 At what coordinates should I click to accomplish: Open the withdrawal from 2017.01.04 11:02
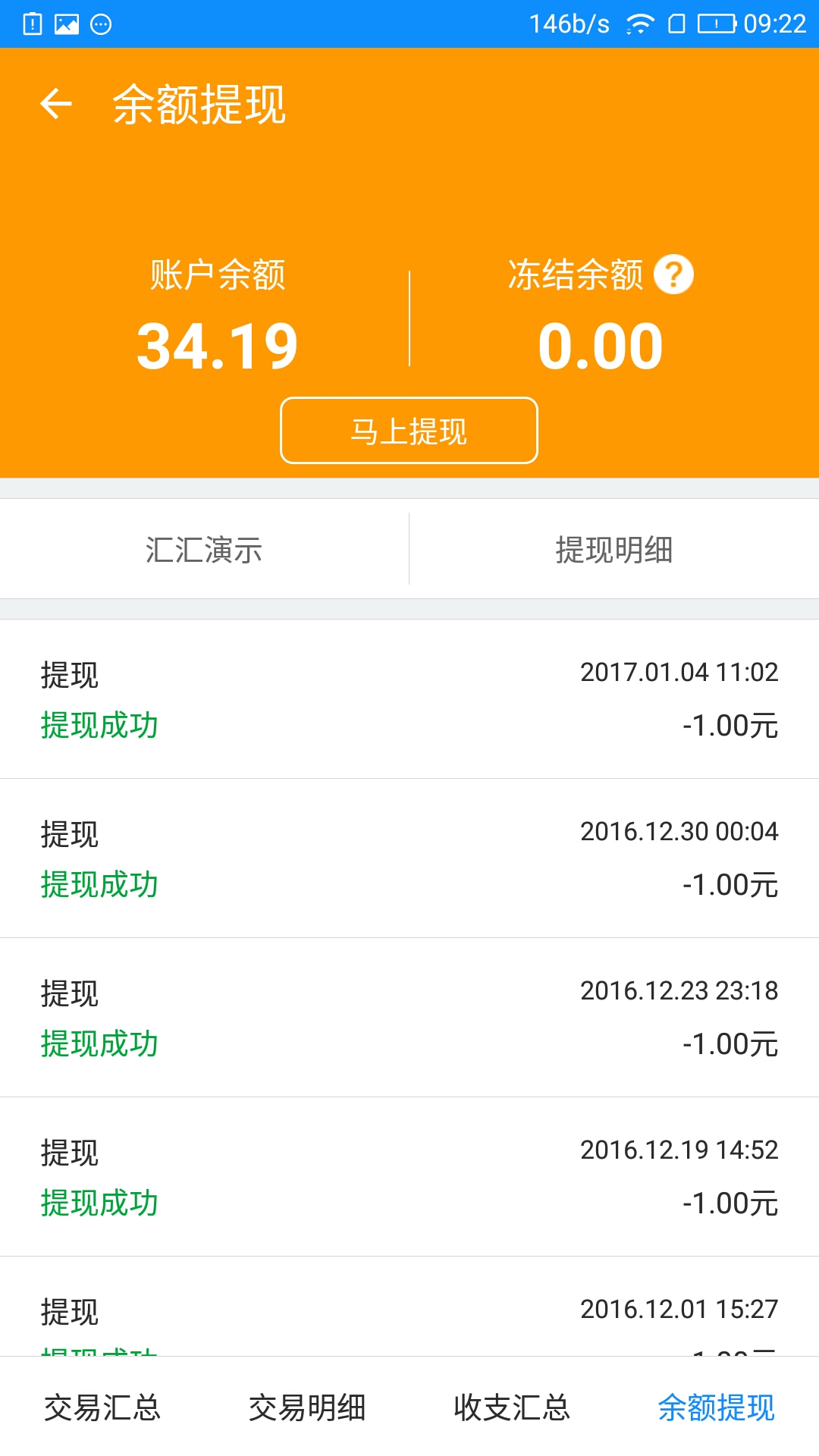[409, 699]
